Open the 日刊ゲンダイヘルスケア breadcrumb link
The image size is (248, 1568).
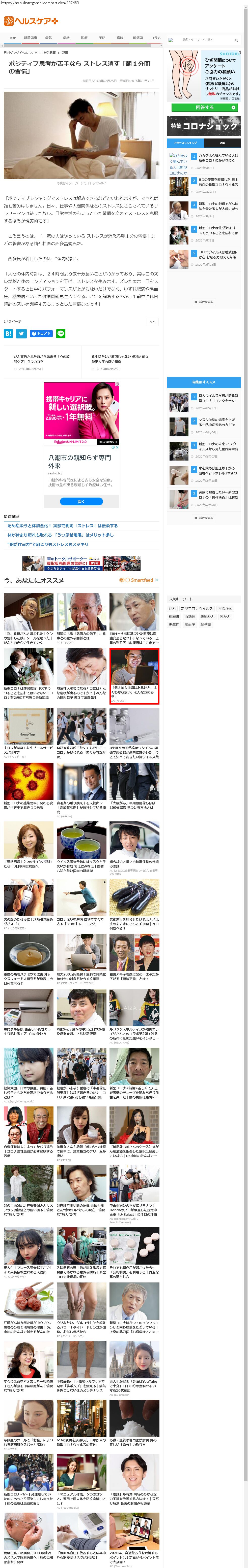coord(21,53)
